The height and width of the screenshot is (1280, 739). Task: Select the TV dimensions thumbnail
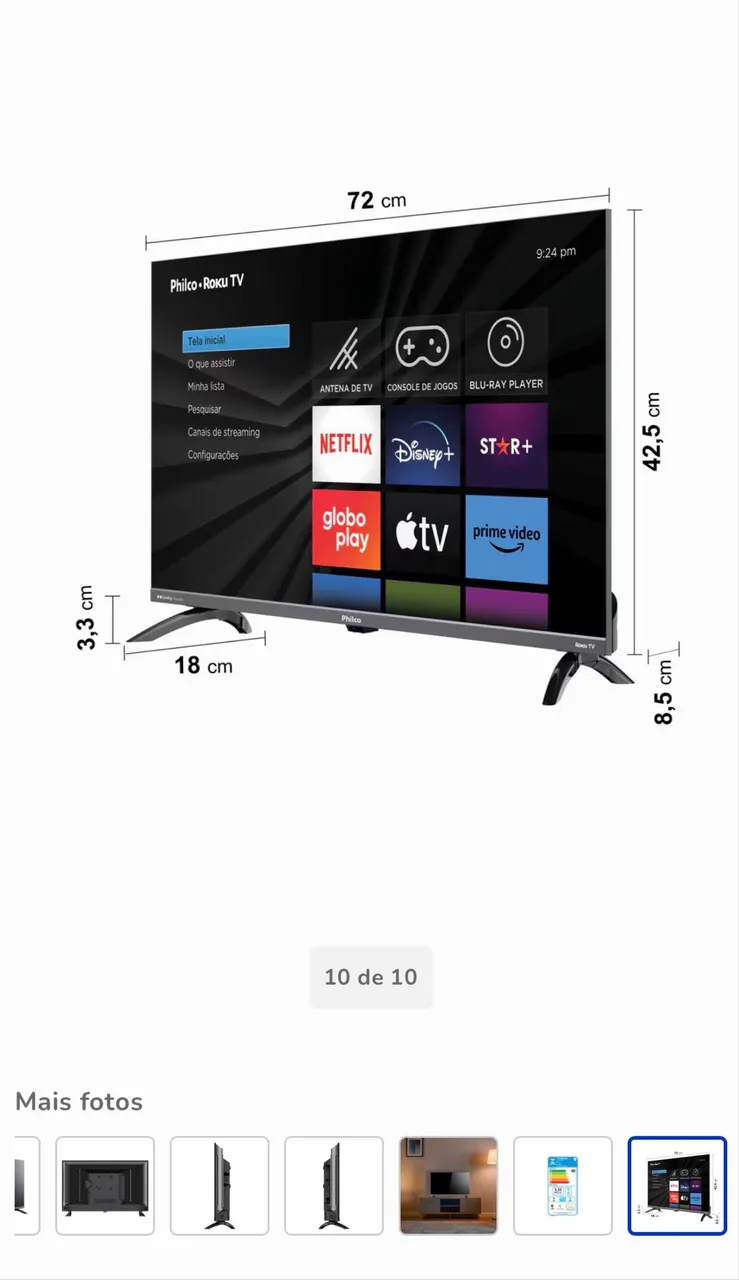[677, 1186]
